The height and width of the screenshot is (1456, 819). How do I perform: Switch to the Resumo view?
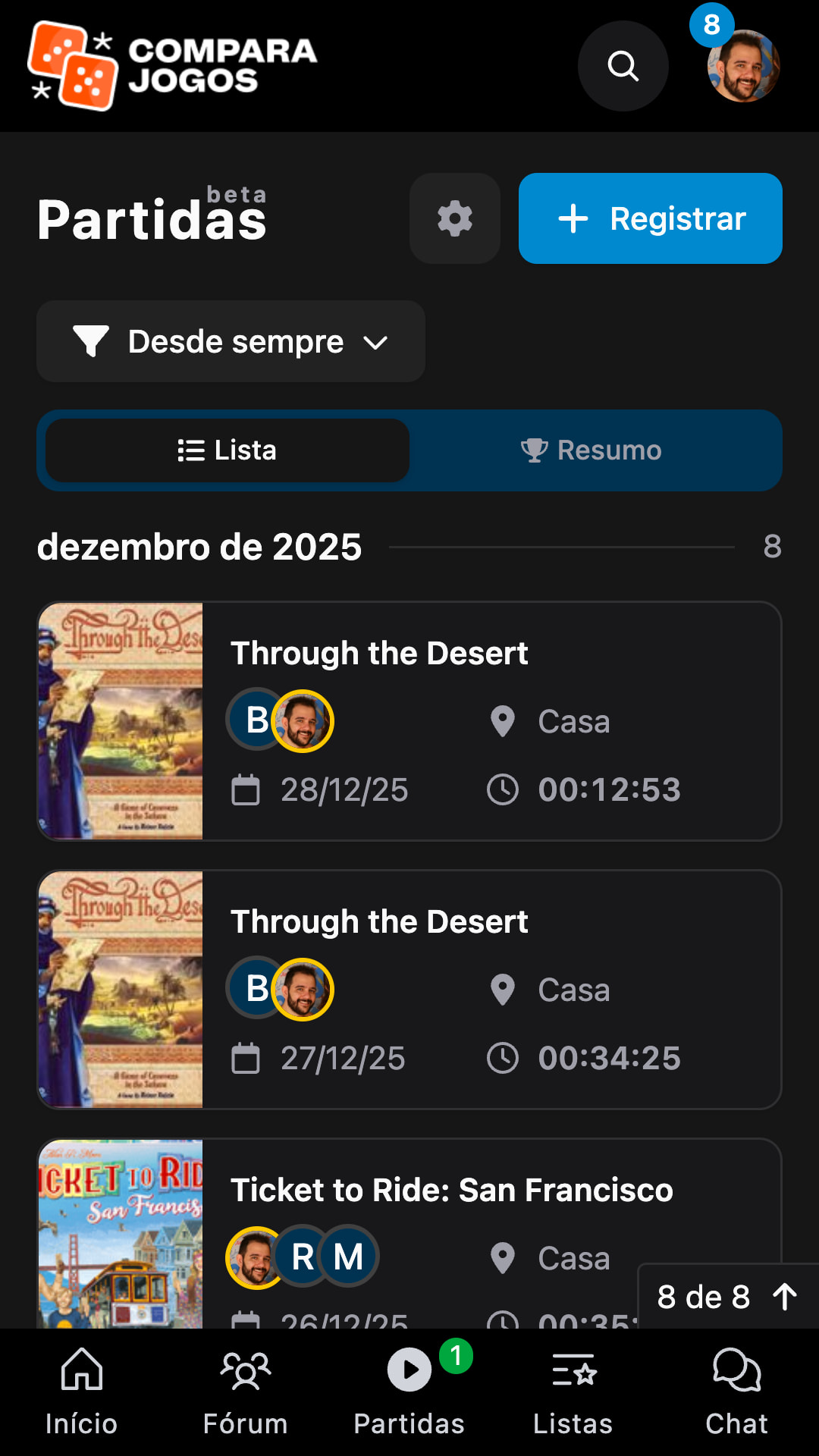click(591, 450)
